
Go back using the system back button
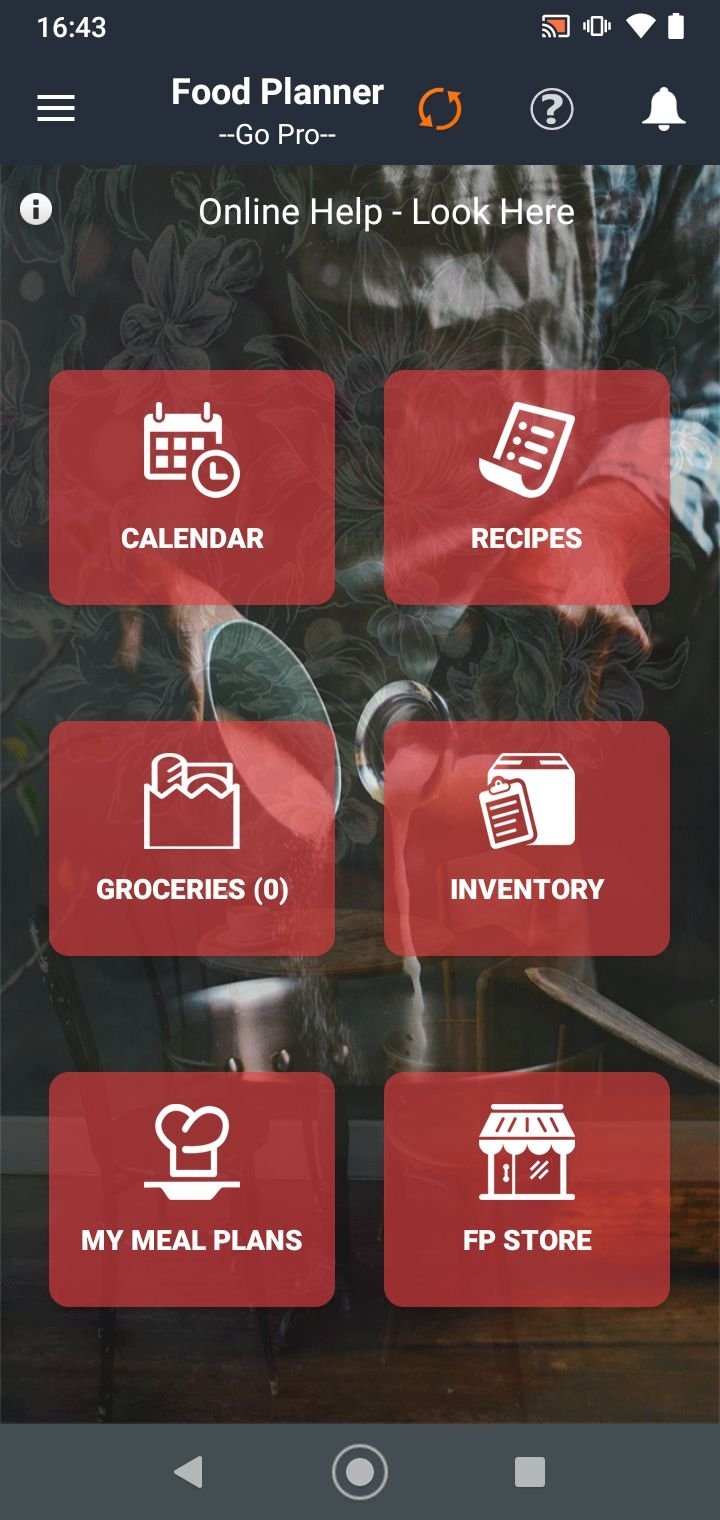[x=188, y=1472]
